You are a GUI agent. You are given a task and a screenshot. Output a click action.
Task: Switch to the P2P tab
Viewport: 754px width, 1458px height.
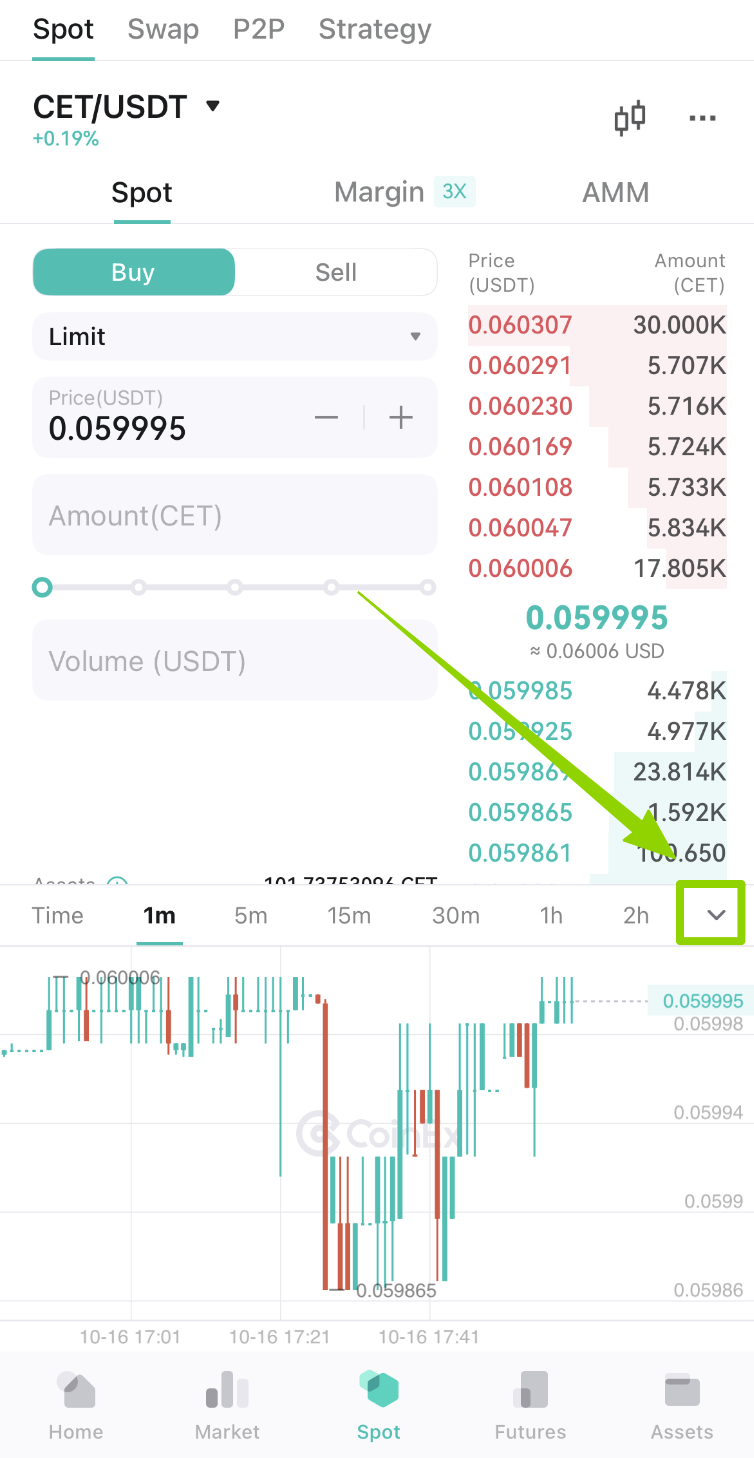pos(259,29)
